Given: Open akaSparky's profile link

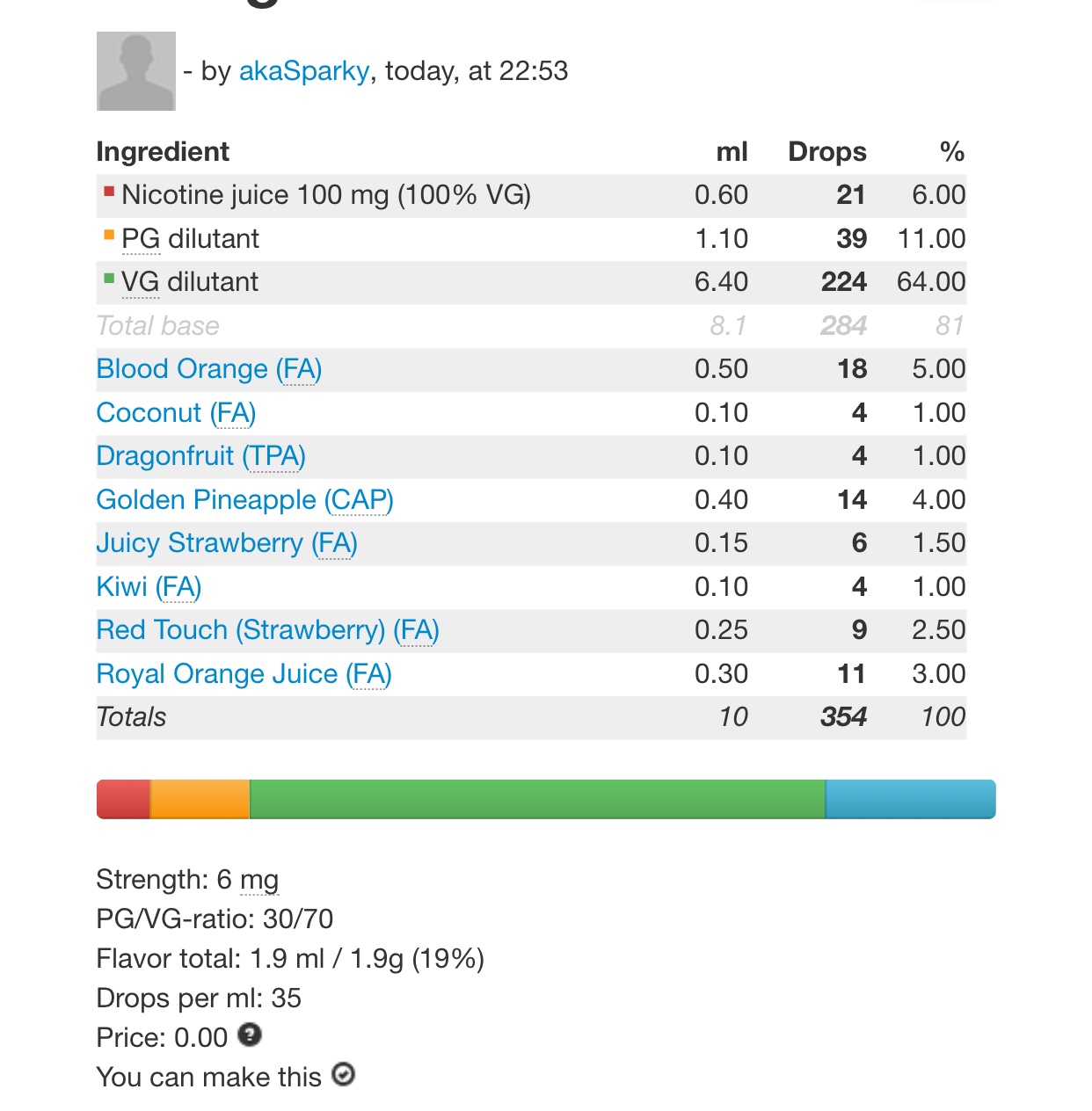Looking at the screenshot, I should (303, 71).
